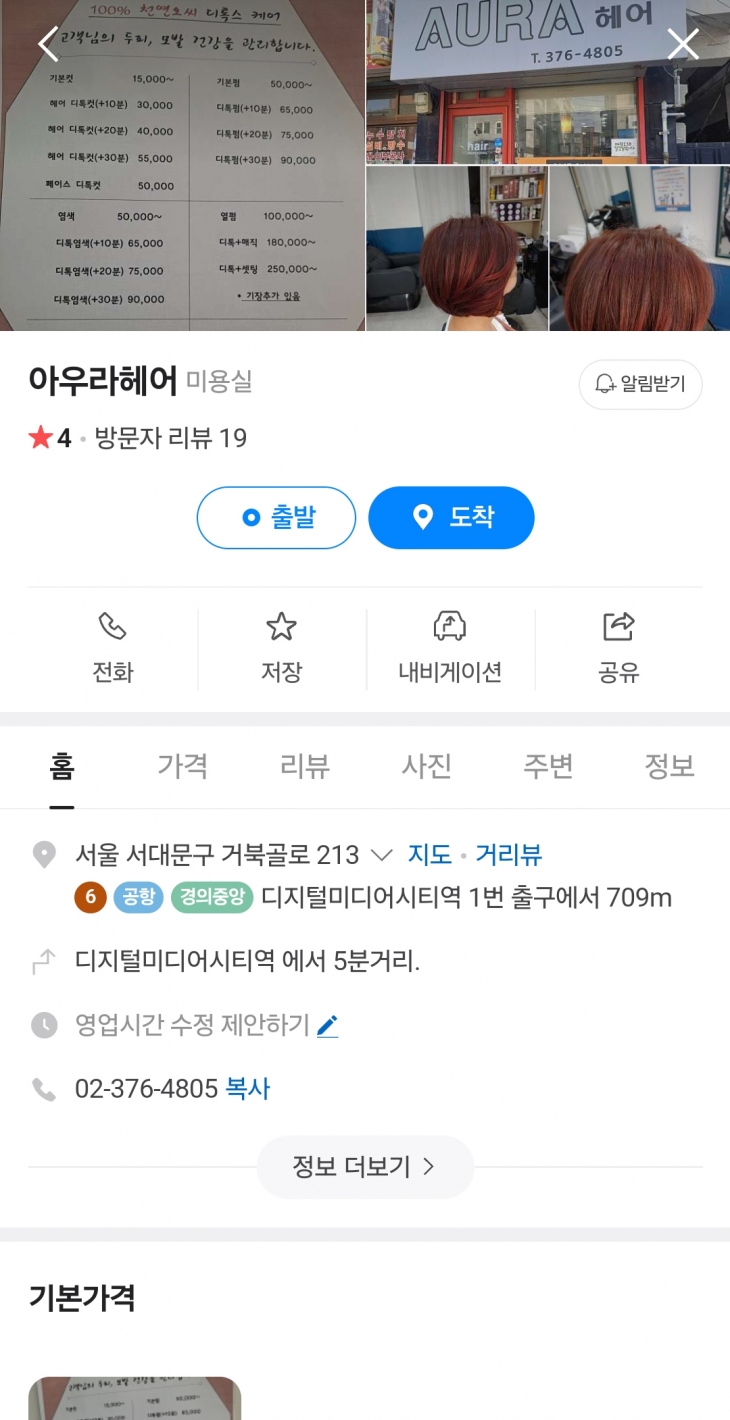This screenshot has height=1420, width=730.
Task: Switch to the 주변 tab
Action: coord(548,766)
